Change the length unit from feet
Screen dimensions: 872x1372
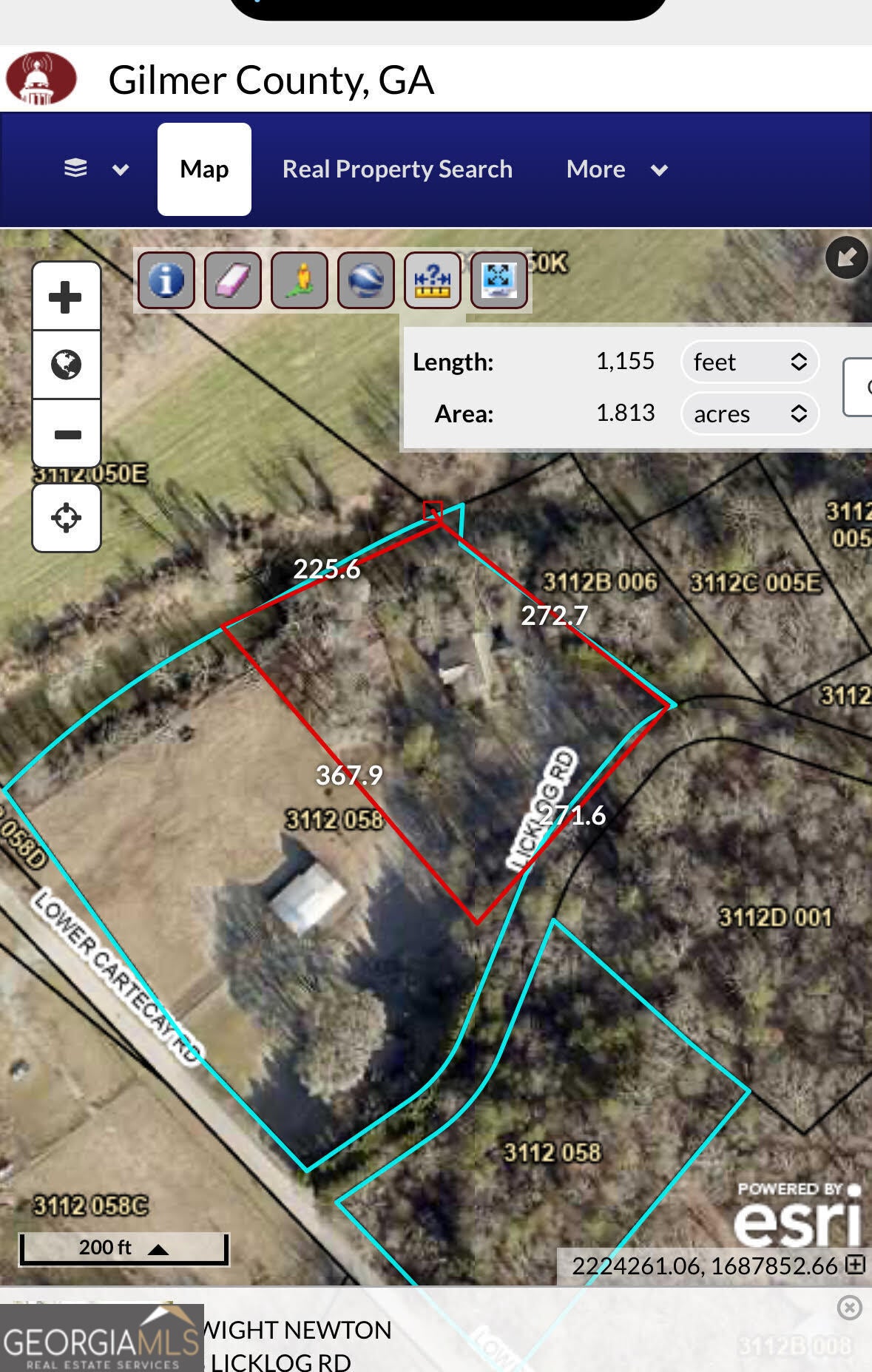pos(748,362)
